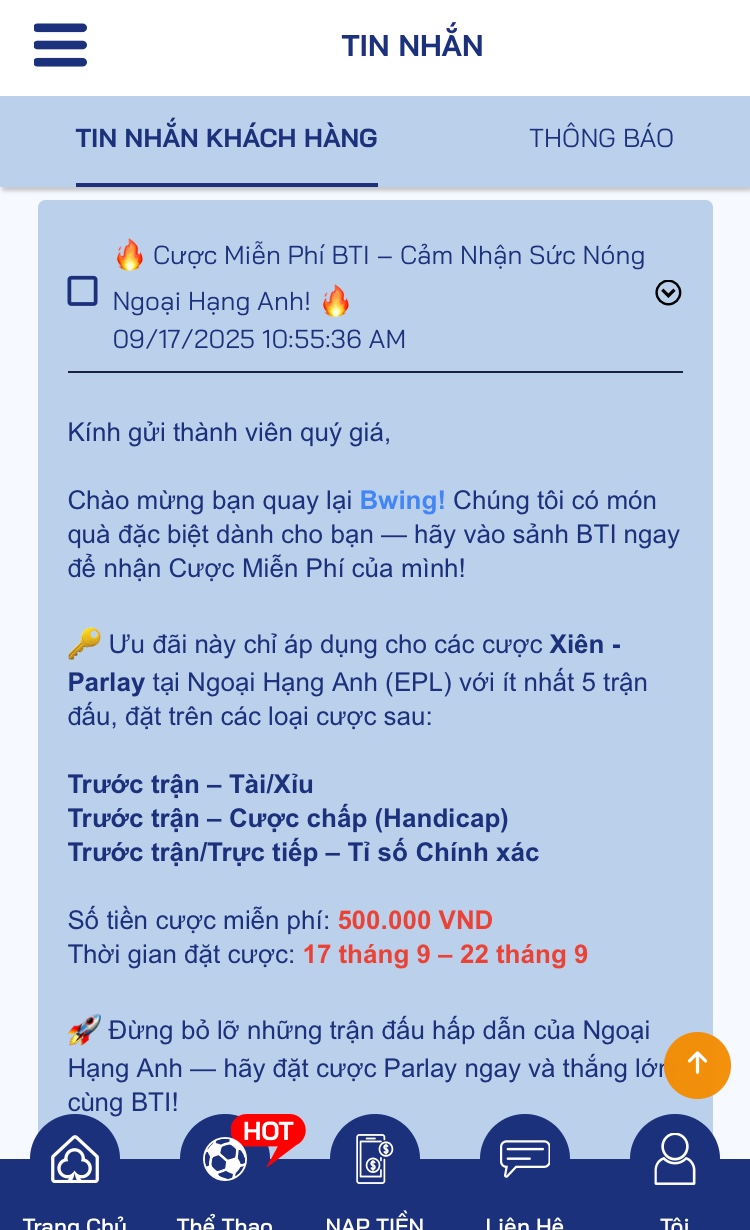Screen dimensions: 750x1230
Task: Tap the orange scroll-to-top arrow button
Action: 697,1065
